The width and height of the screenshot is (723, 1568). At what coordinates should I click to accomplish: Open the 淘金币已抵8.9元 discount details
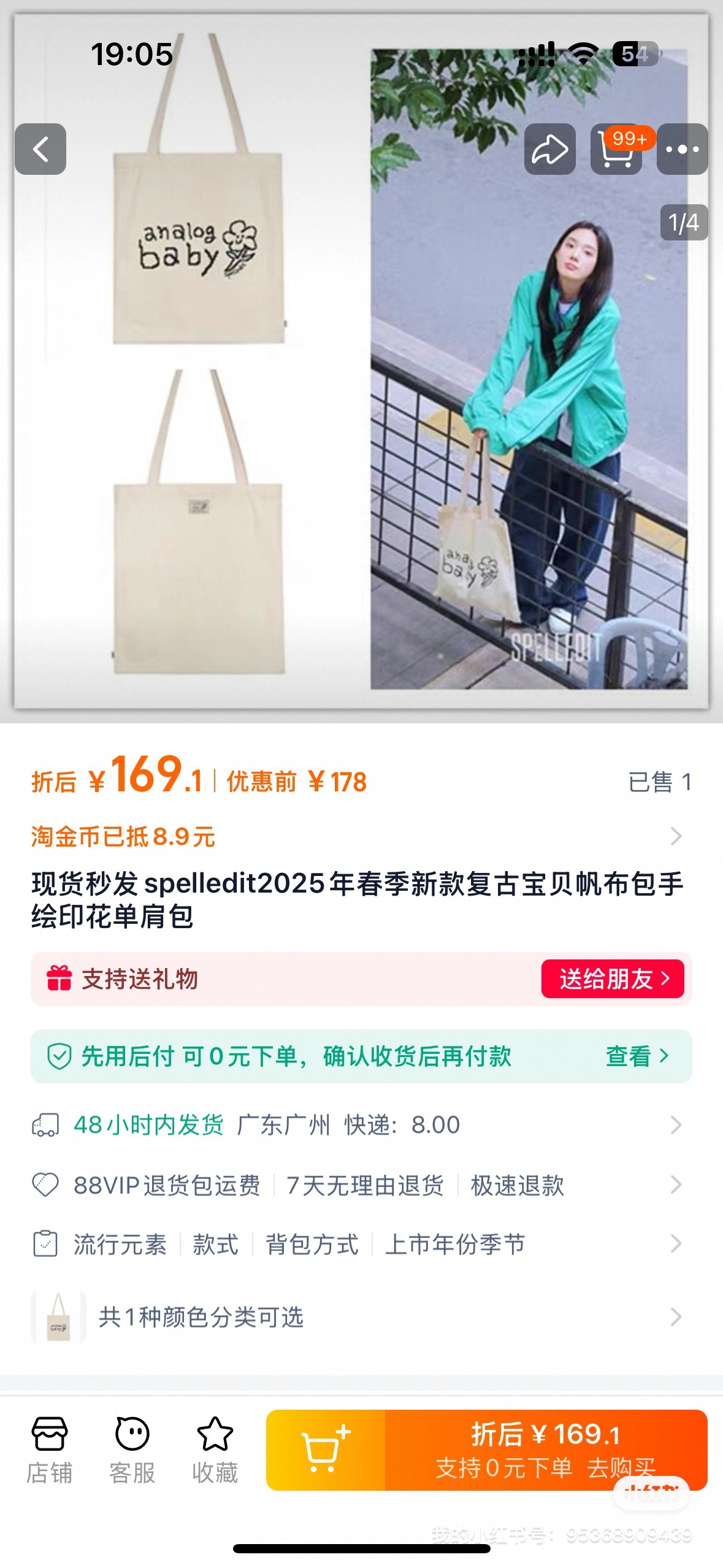click(x=361, y=836)
